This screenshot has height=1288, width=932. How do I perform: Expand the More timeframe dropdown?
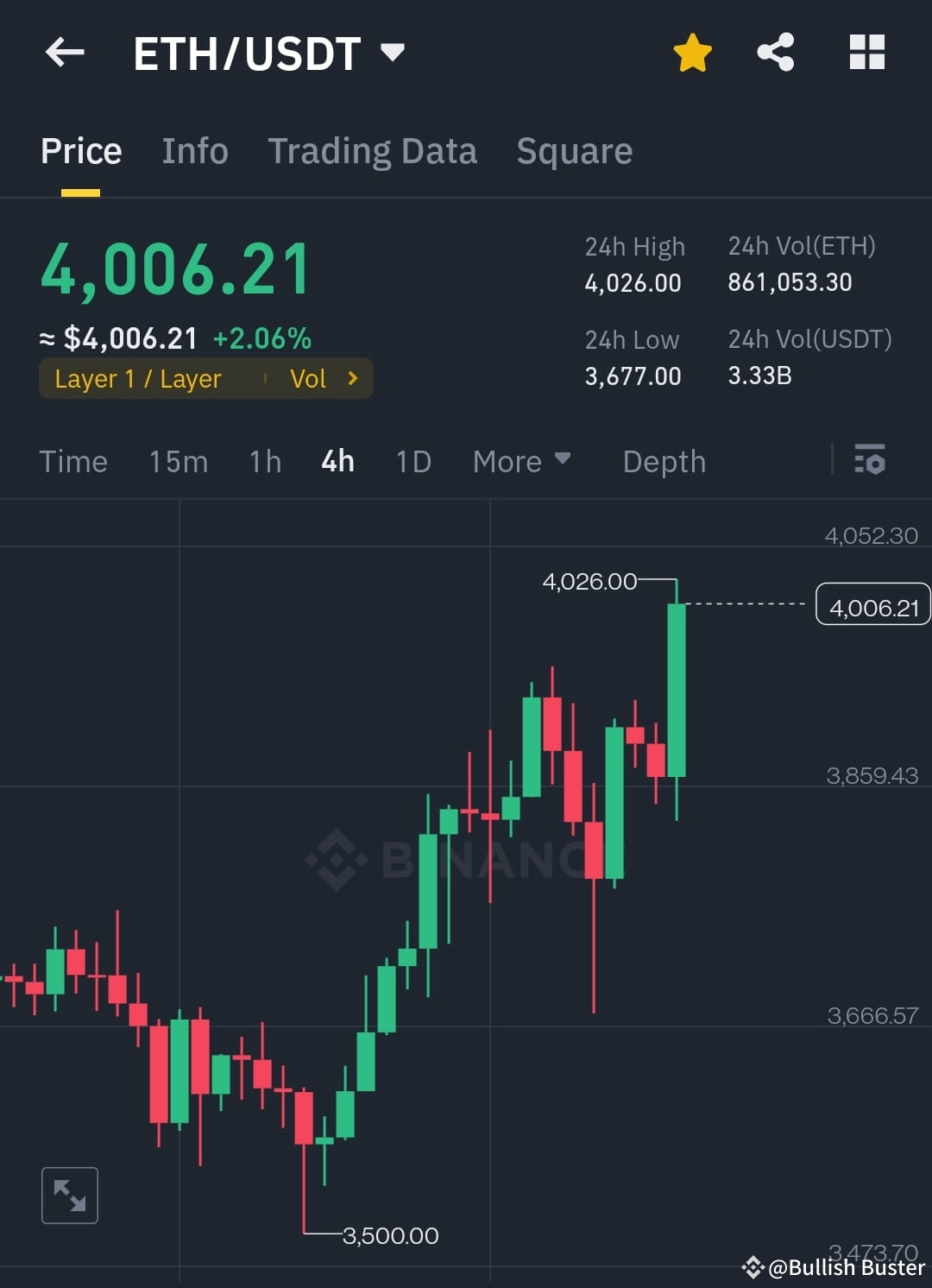tap(521, 461)
